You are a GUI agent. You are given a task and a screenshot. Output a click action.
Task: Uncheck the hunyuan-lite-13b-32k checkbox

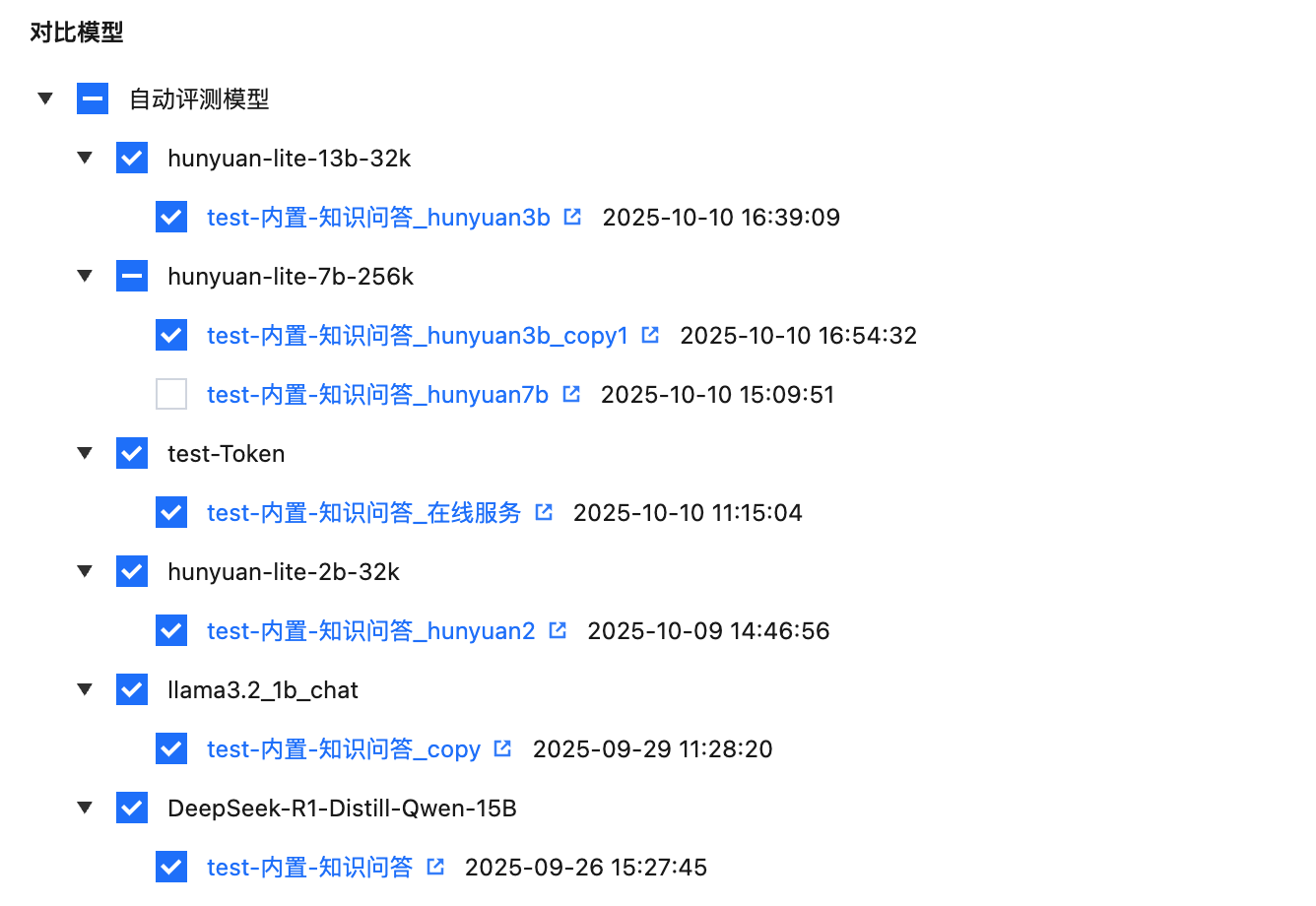coord(132,158)
